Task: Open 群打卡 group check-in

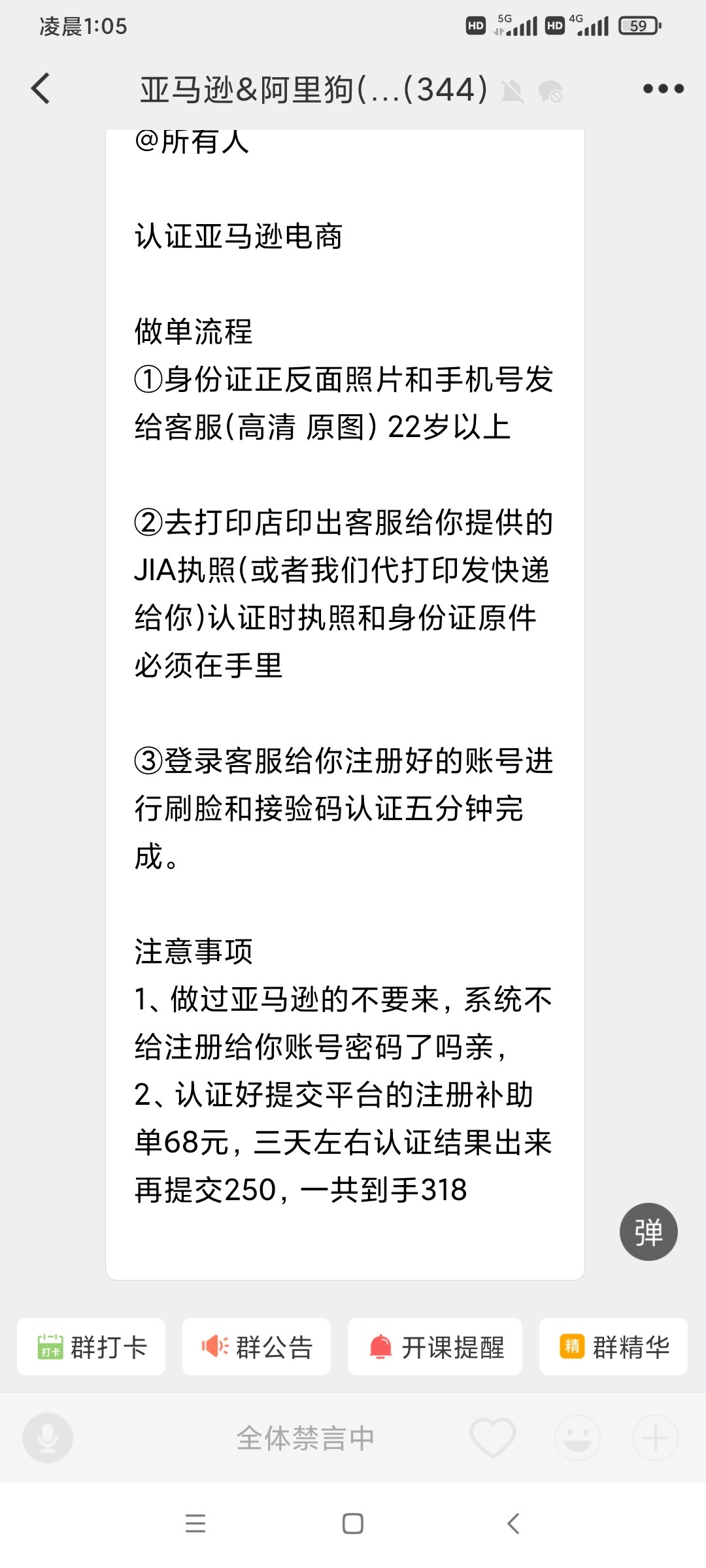Action: (92, 1347)
